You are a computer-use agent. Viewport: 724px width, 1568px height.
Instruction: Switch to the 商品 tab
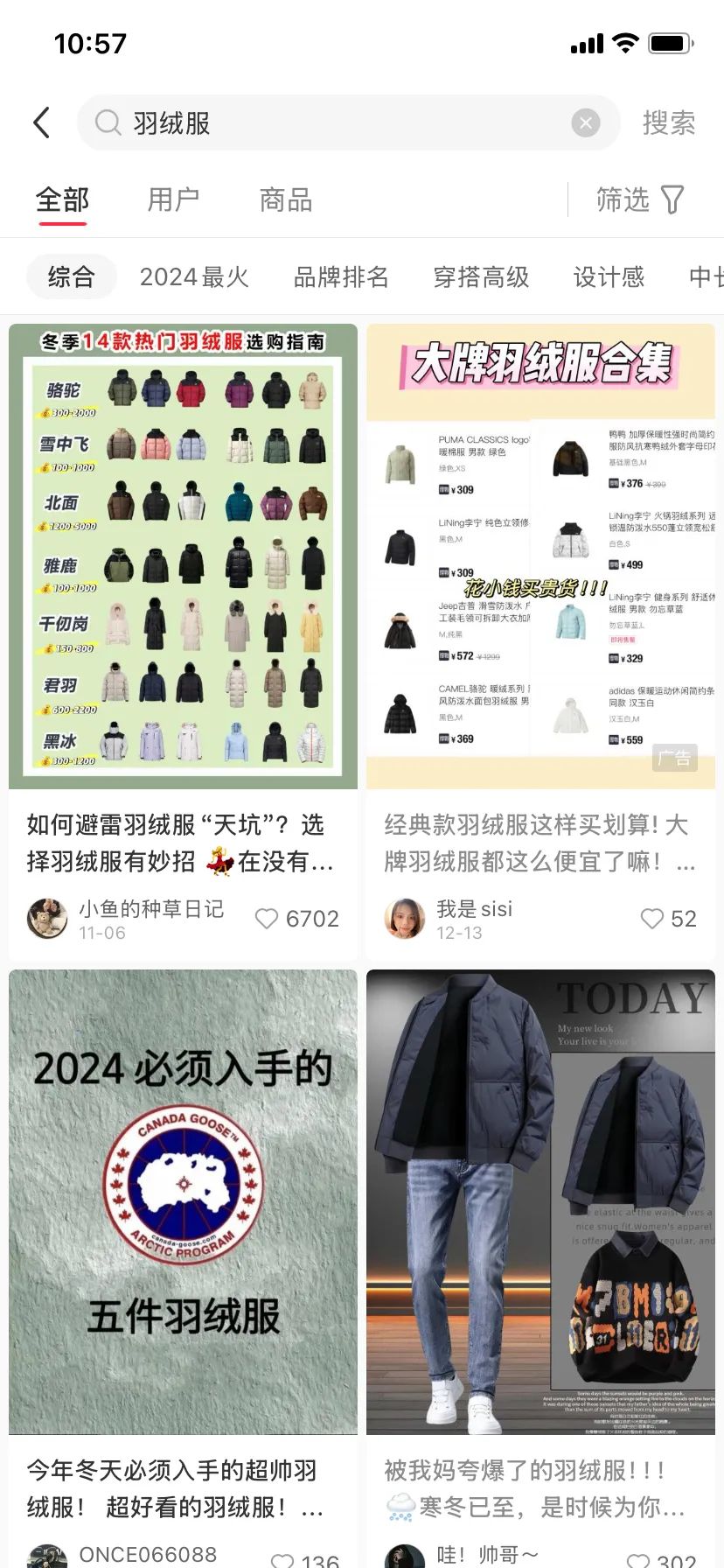pyautogui.click(x=285, y=199)
